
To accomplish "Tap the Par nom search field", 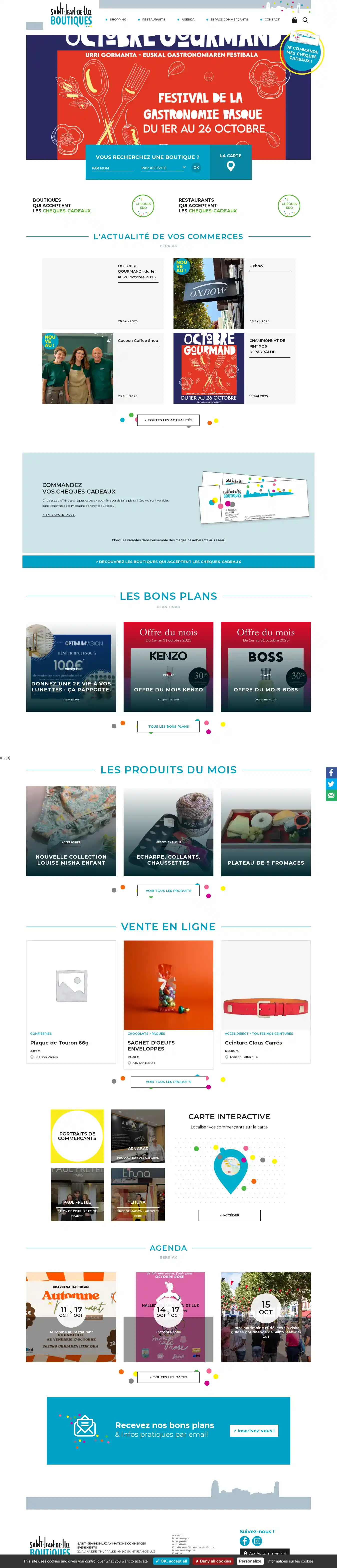I will pos(112,168).
